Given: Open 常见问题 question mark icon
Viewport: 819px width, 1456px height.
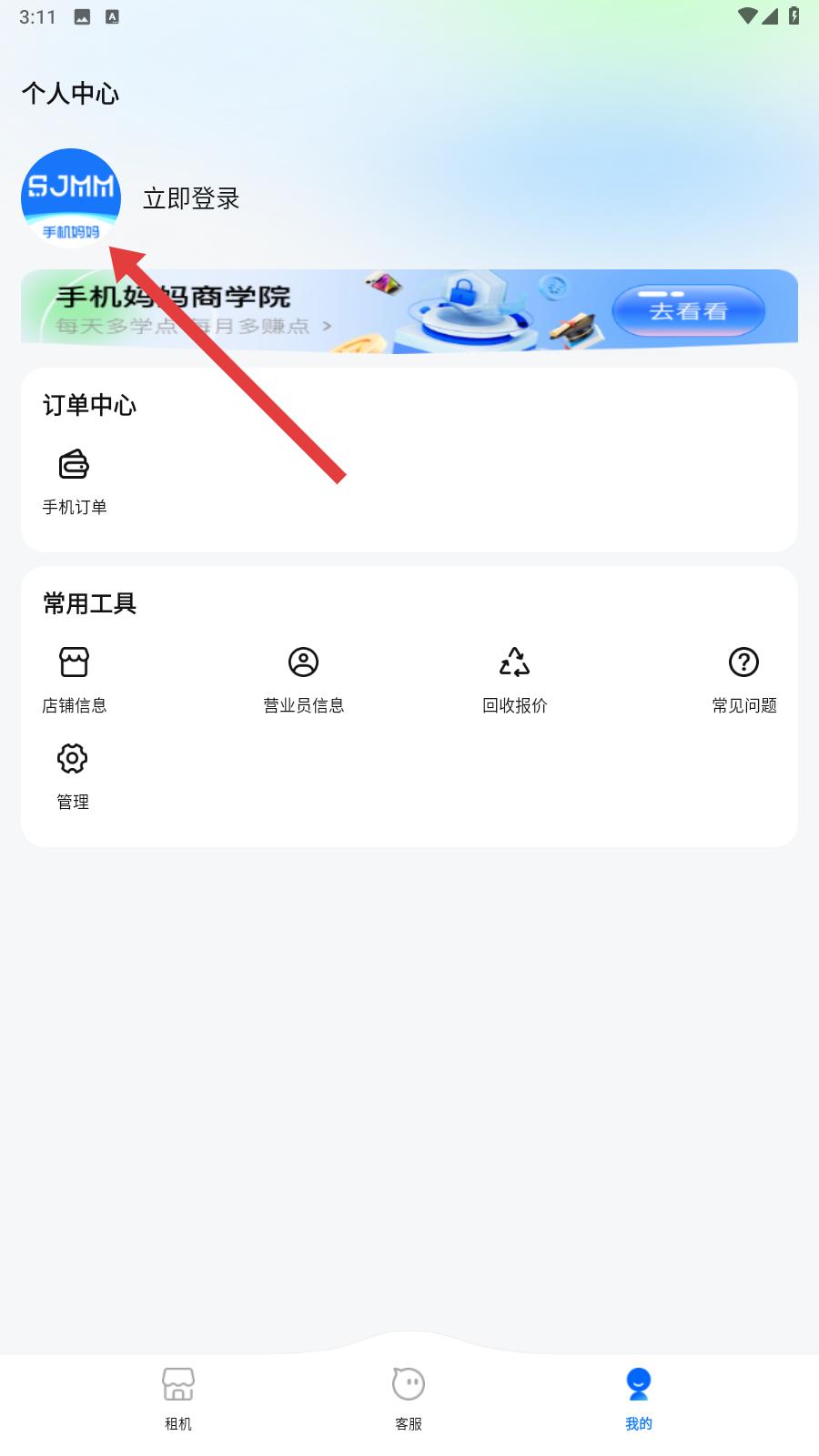Looking at the screenshot, I should pos(744,662).
